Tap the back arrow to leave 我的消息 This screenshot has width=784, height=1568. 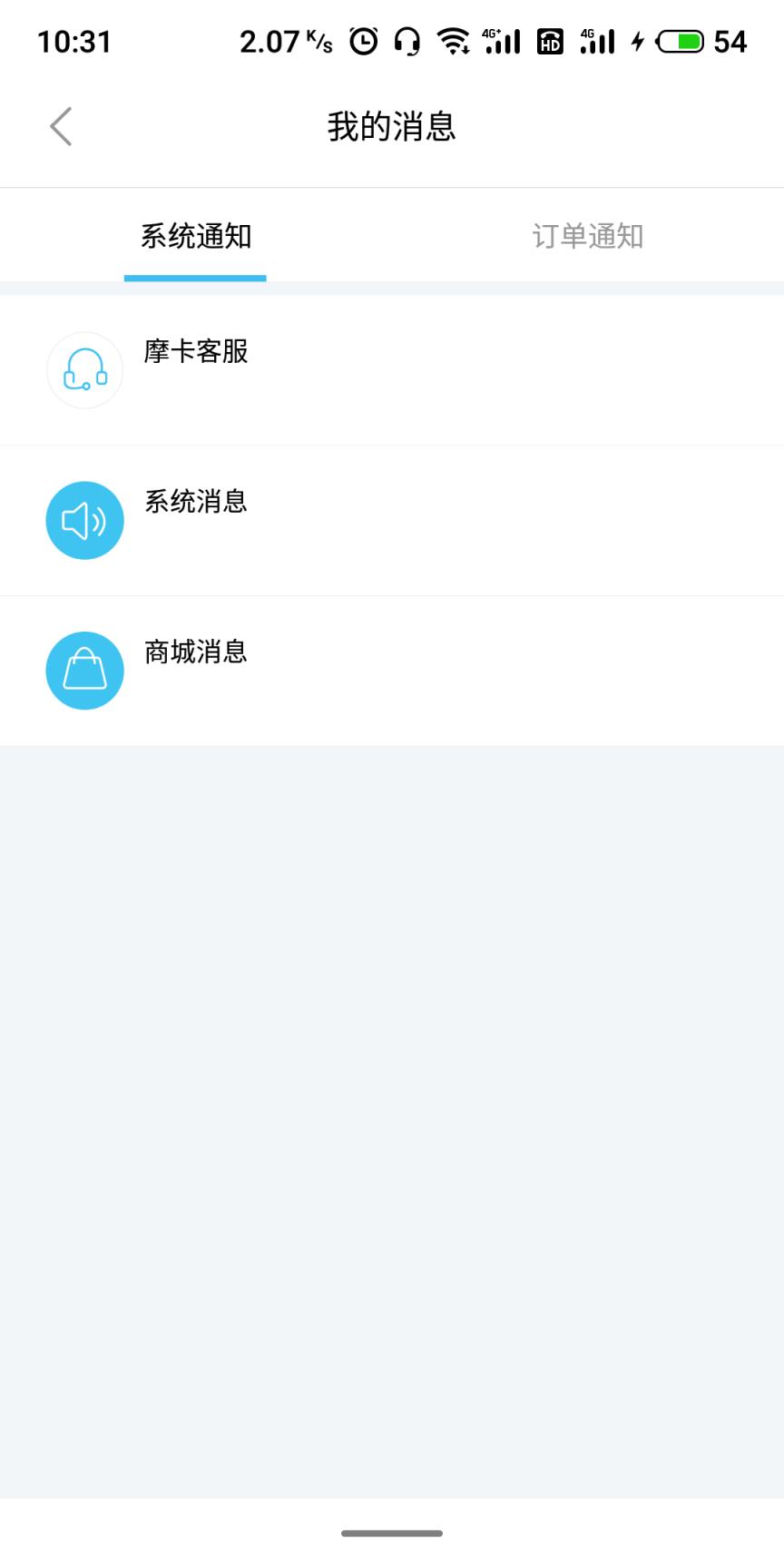[60, 127]
